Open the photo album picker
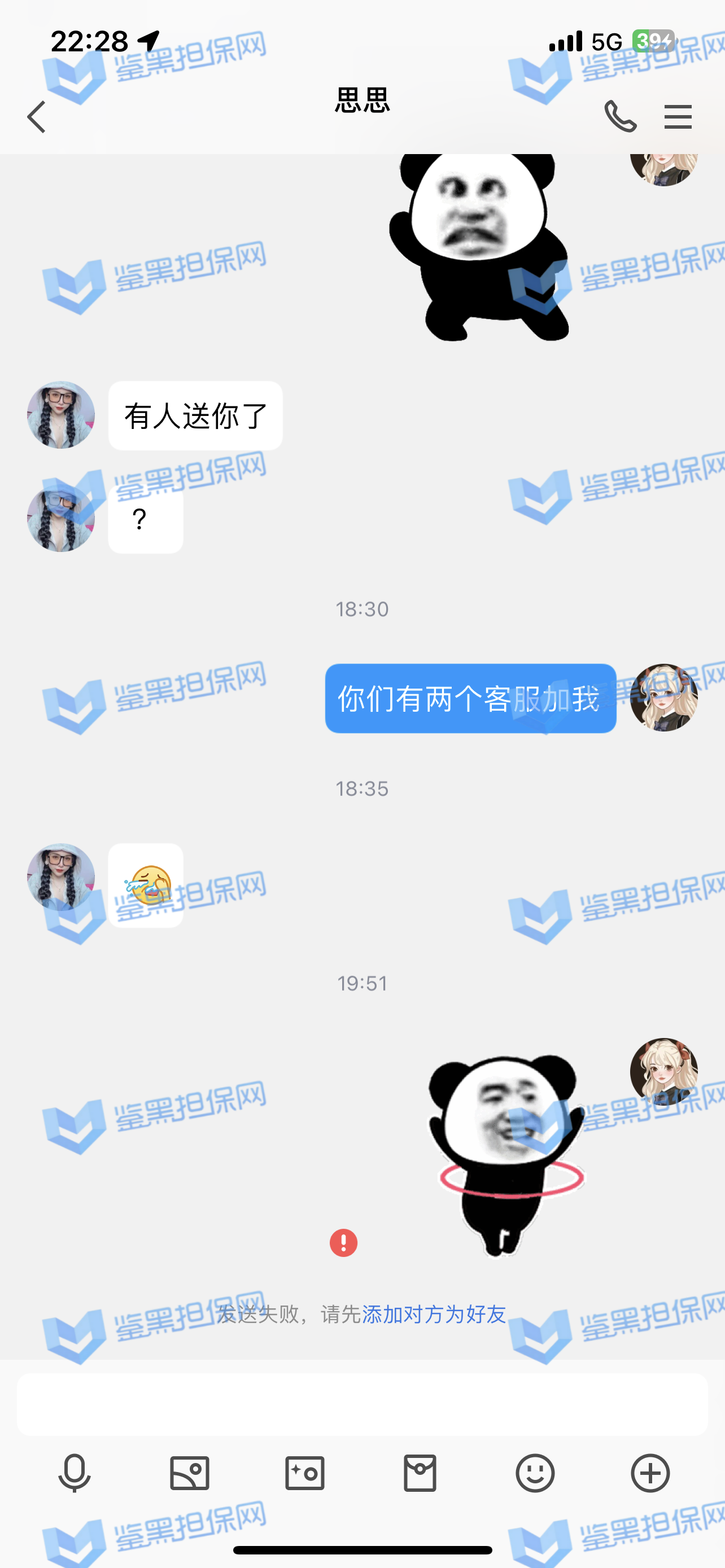This screenshot has width=725, height=1568. tap(189, 1473)
